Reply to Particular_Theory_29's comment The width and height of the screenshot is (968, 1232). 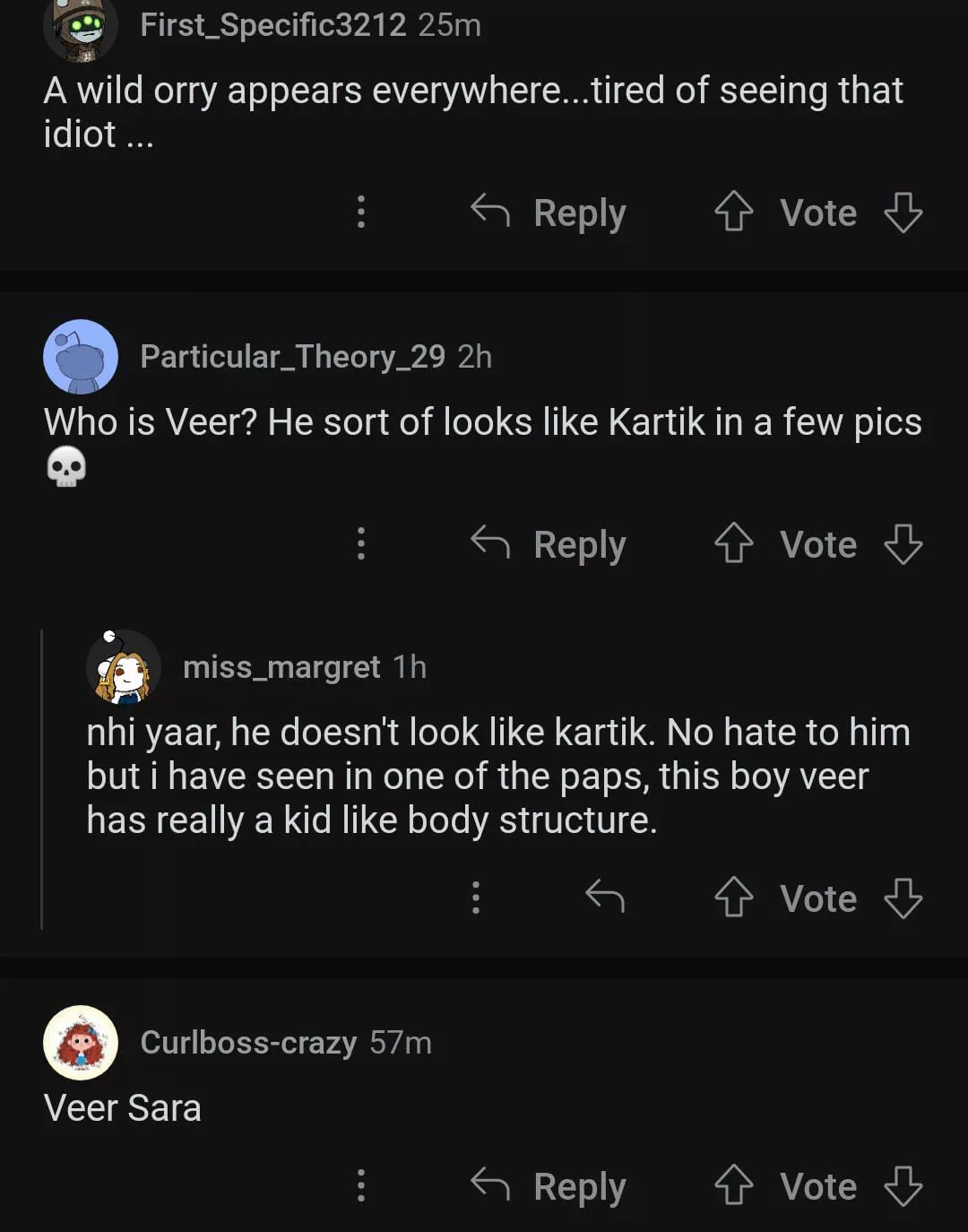(549, 544)
